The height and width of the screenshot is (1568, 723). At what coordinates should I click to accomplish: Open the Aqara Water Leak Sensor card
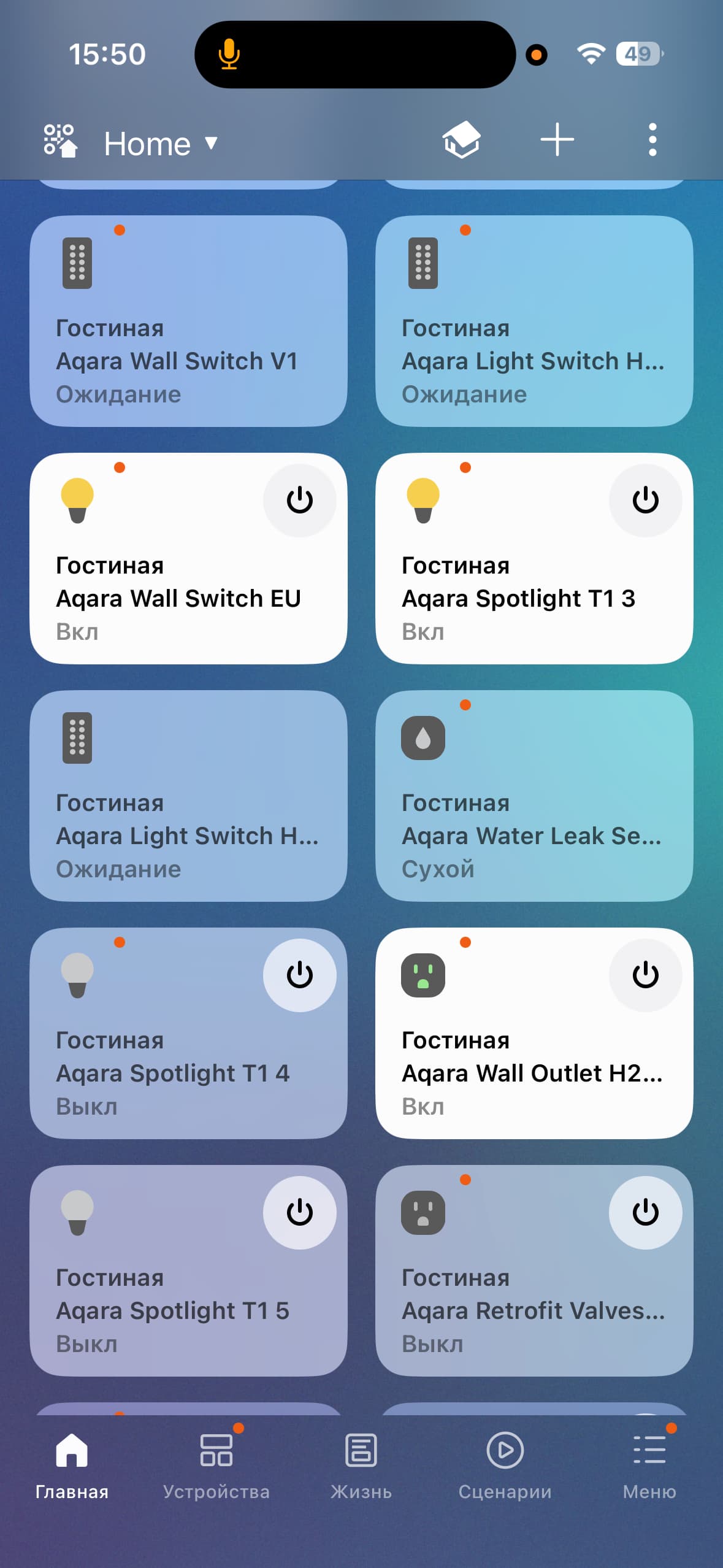click(x=534, y=796)
